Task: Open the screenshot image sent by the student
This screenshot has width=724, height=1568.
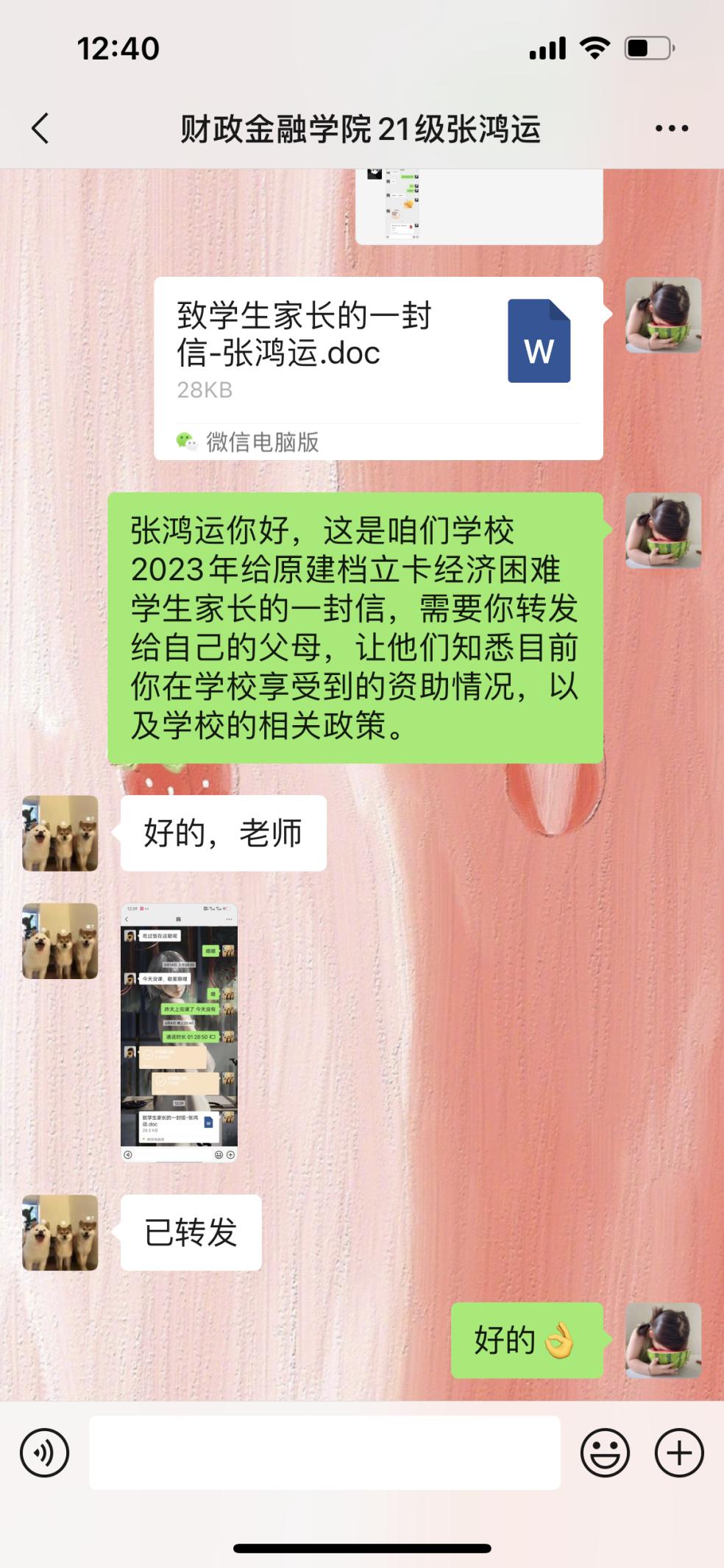Action: [179, 1032]
